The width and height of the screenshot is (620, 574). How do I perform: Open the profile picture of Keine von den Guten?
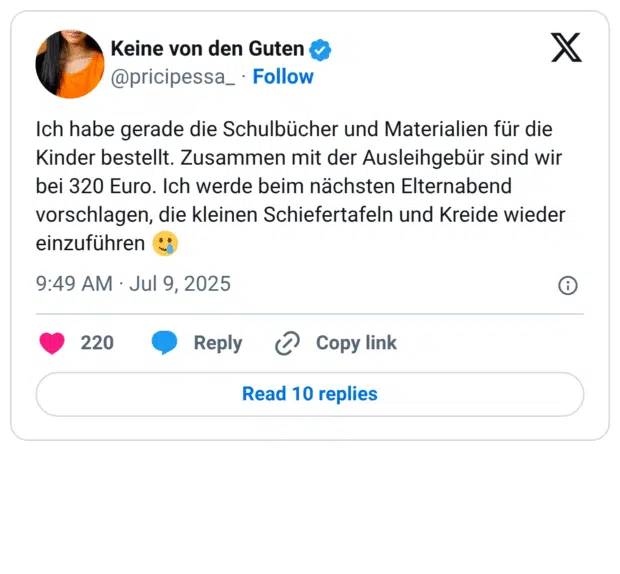[x=70, y=63]
